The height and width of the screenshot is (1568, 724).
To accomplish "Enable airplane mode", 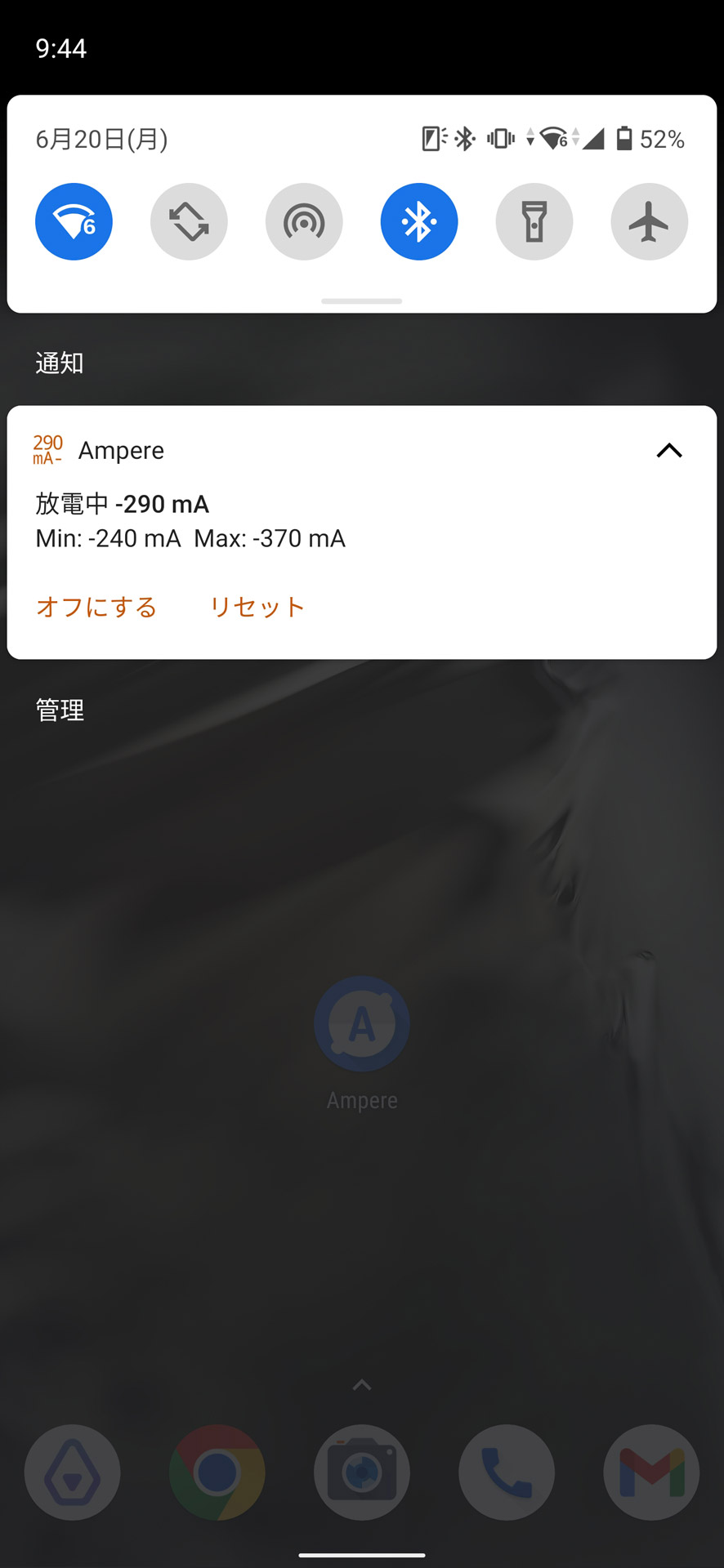I will pos(650,221).
